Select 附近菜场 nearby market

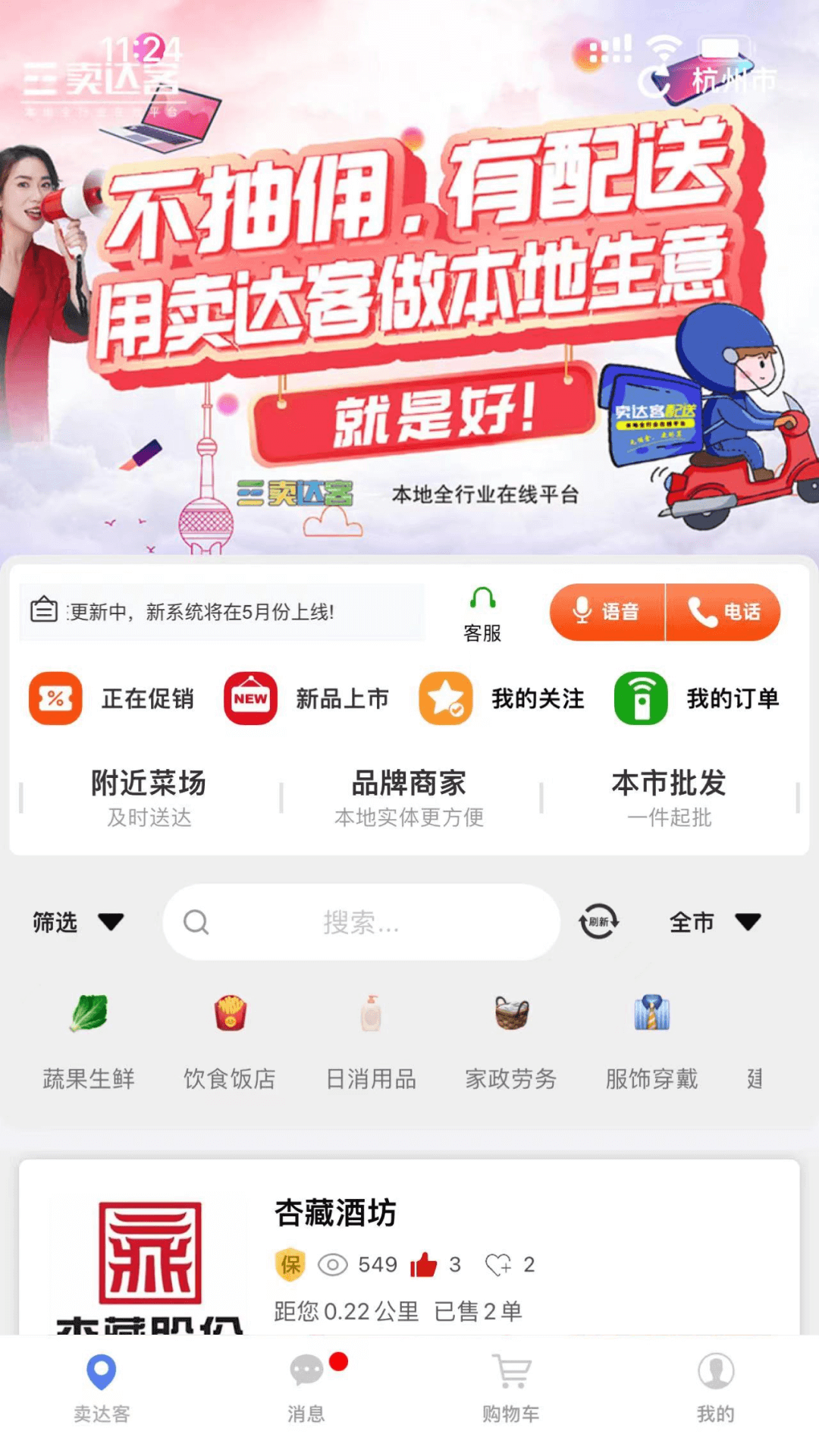tap(149, 798)
